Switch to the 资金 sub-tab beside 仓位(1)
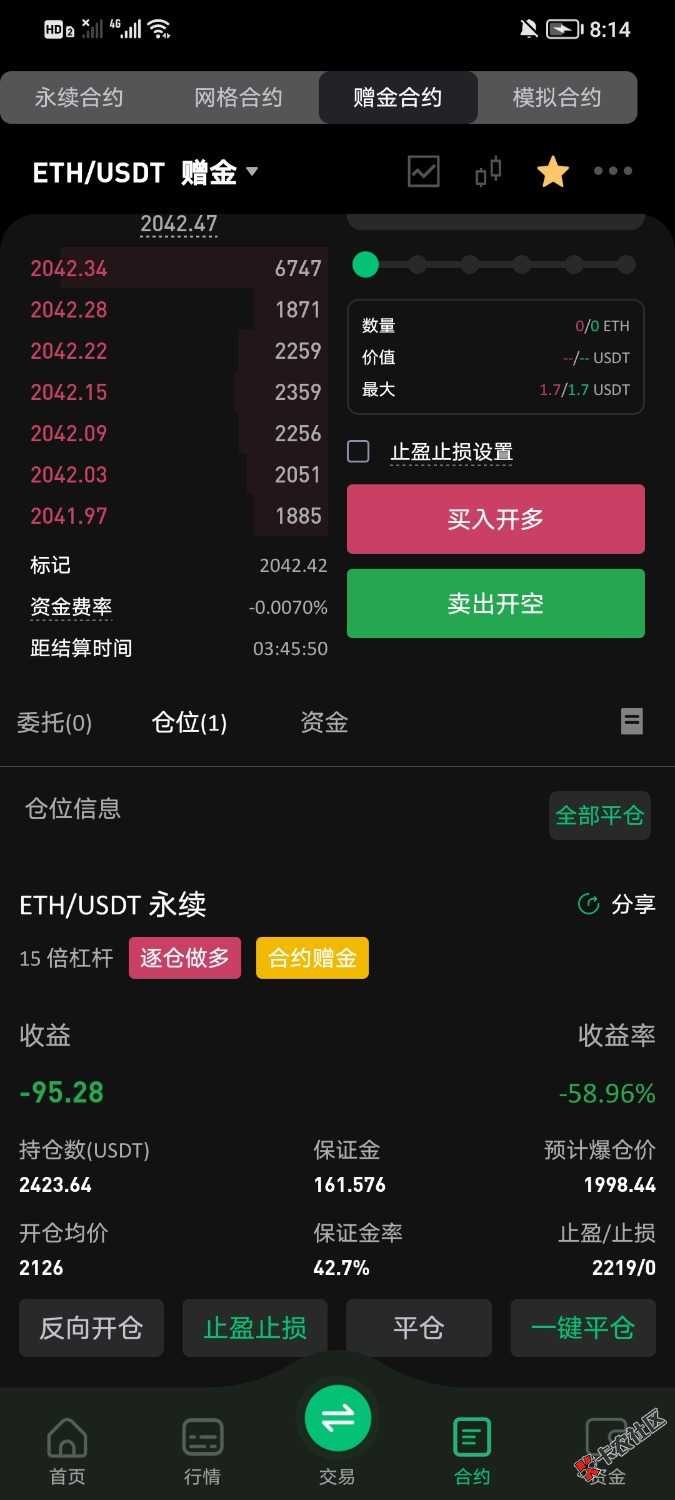 tap(324, 722)
